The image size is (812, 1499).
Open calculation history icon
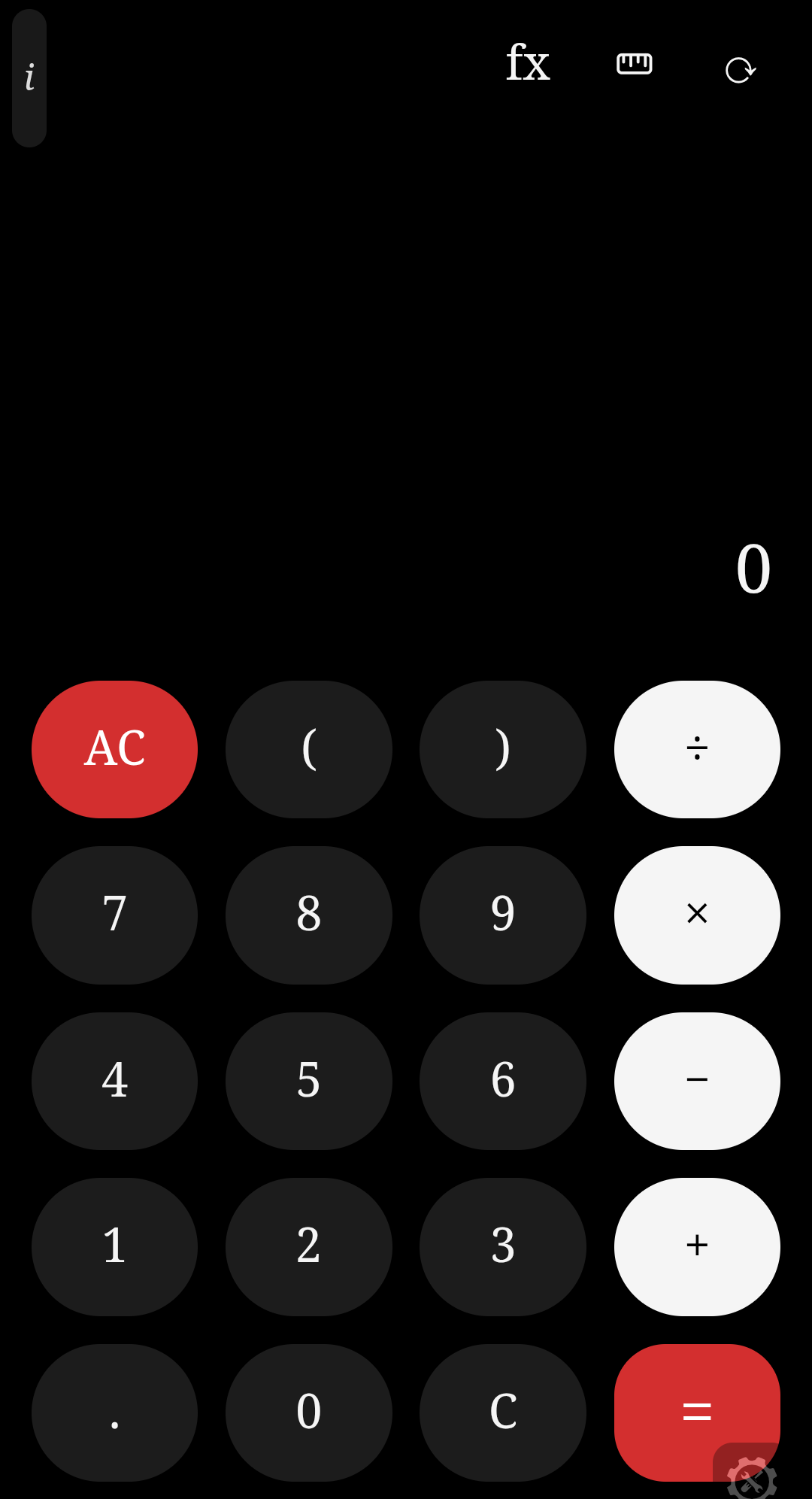click(740, 70)
